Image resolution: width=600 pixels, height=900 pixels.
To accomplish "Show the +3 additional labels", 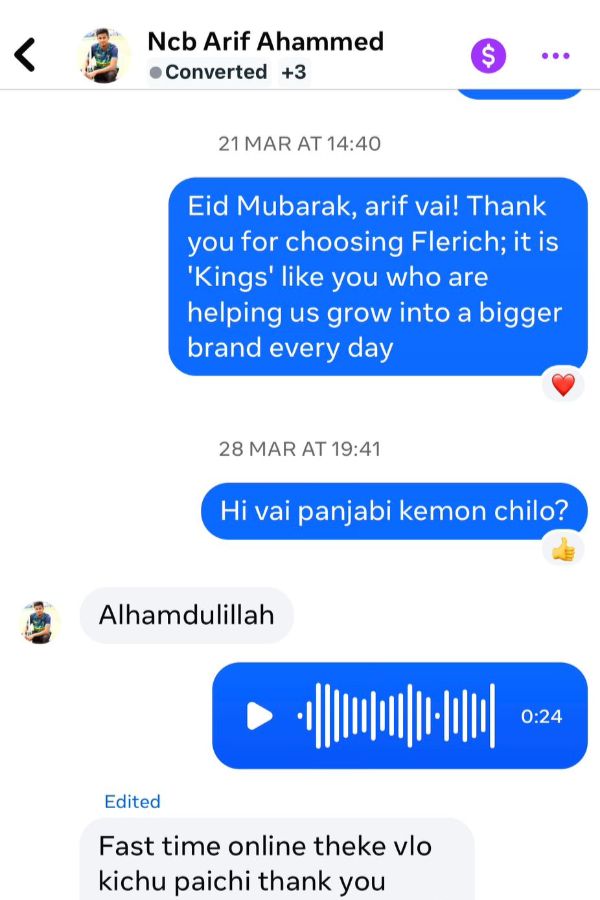I will click(293, 72).
